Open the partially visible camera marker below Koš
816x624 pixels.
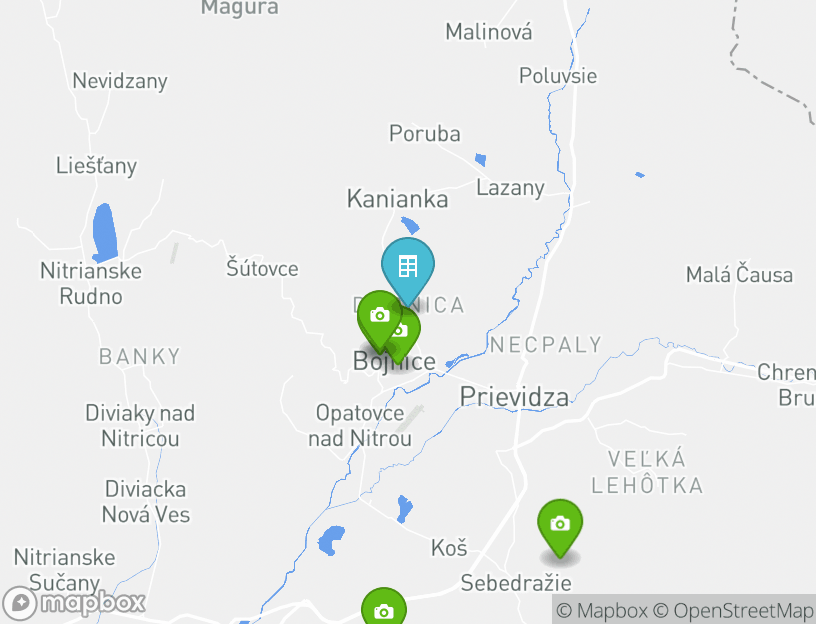click(x=384, y=608)
